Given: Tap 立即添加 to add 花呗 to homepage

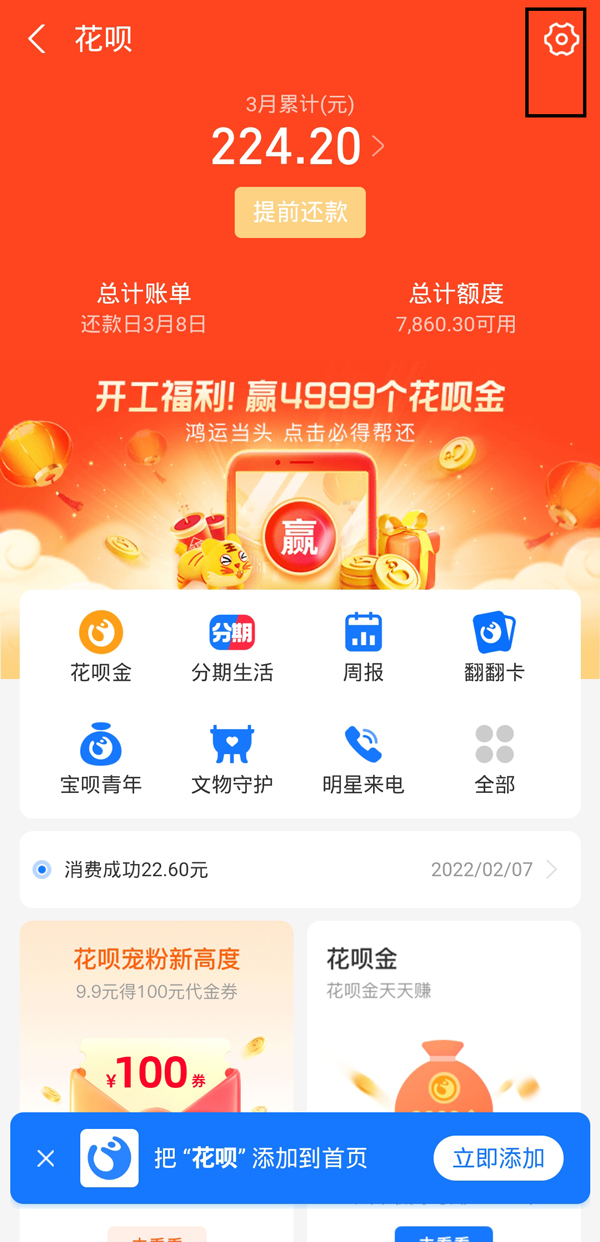Looking at the screenshot, I should [x=498, y=1158].
